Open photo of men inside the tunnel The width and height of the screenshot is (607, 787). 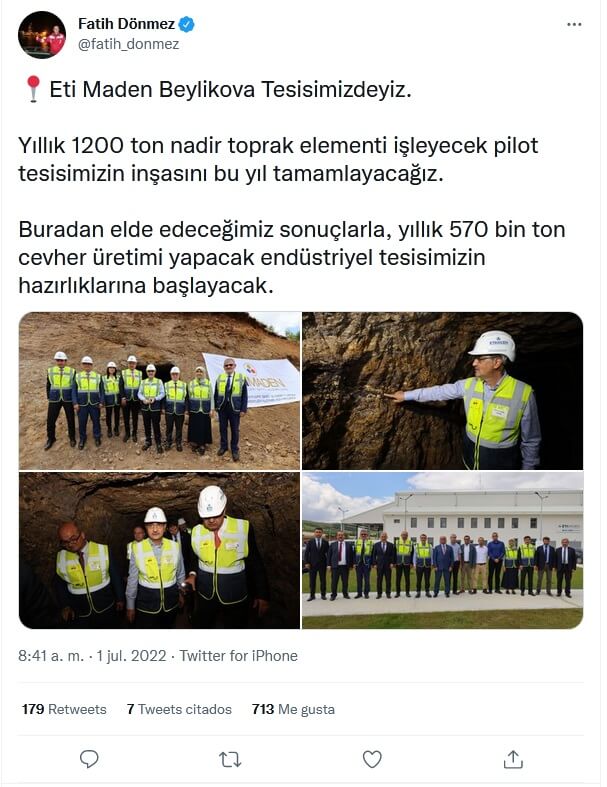click(x=159, y=550)
